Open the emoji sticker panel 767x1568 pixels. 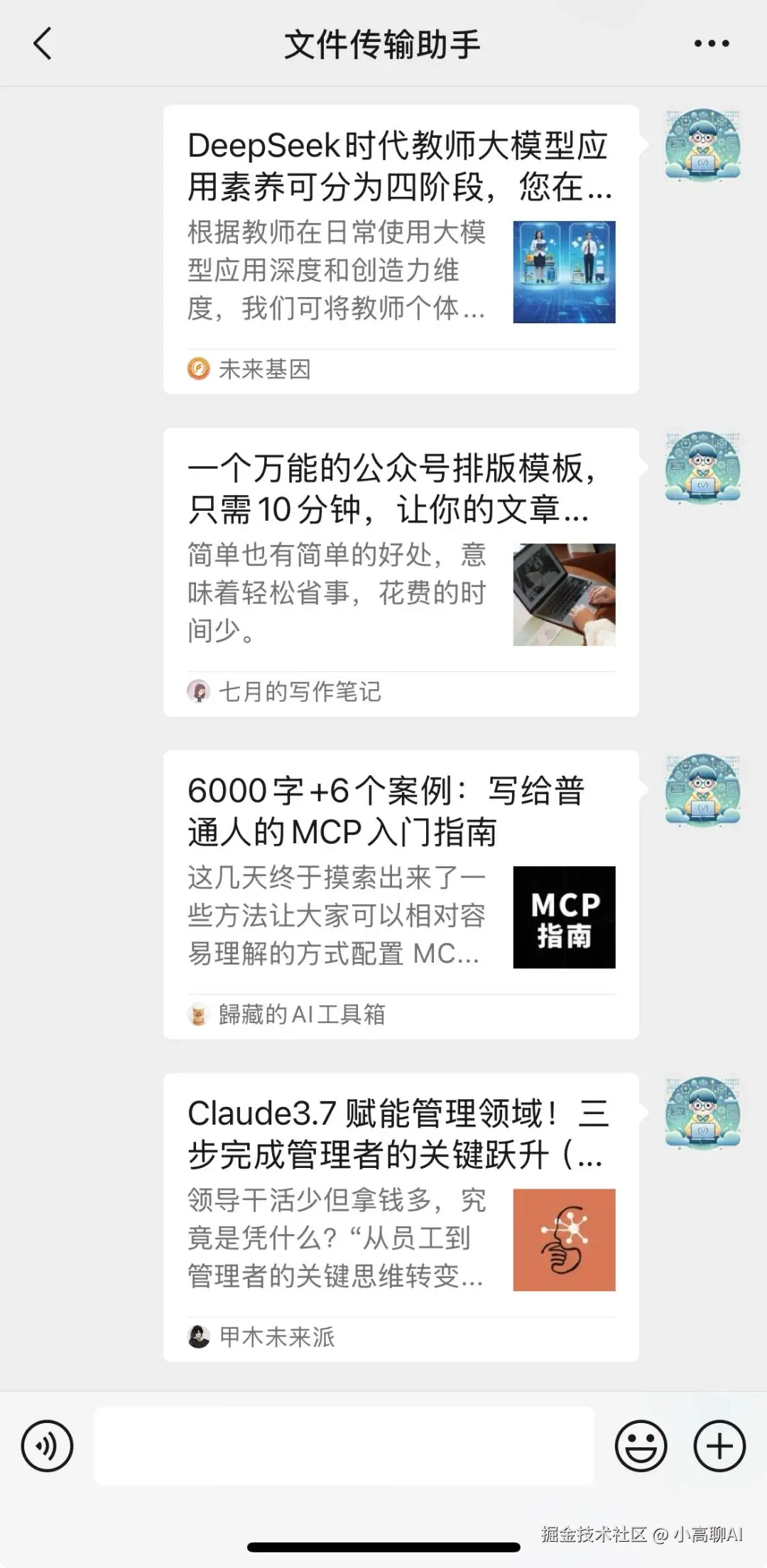pyautogui.click(x=641, y=1446)
